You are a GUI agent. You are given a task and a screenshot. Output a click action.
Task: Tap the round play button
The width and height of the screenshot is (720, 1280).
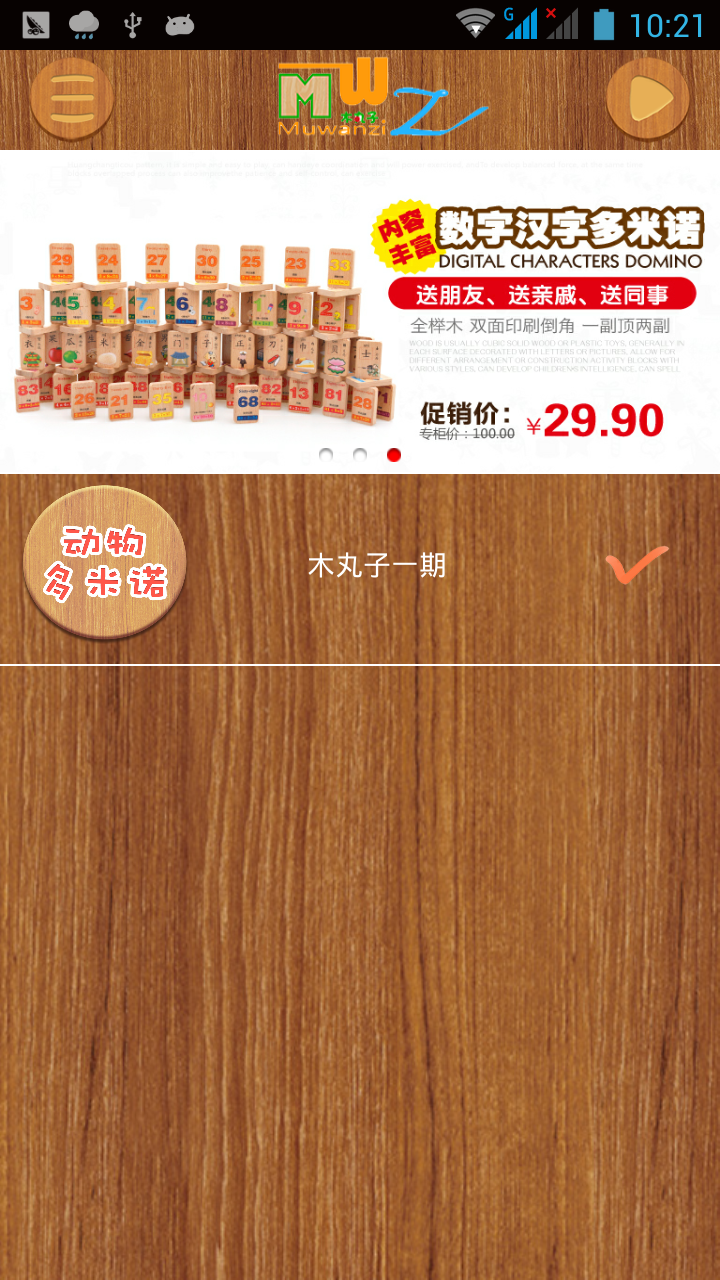pyautogui.click(x=648, y=99)
